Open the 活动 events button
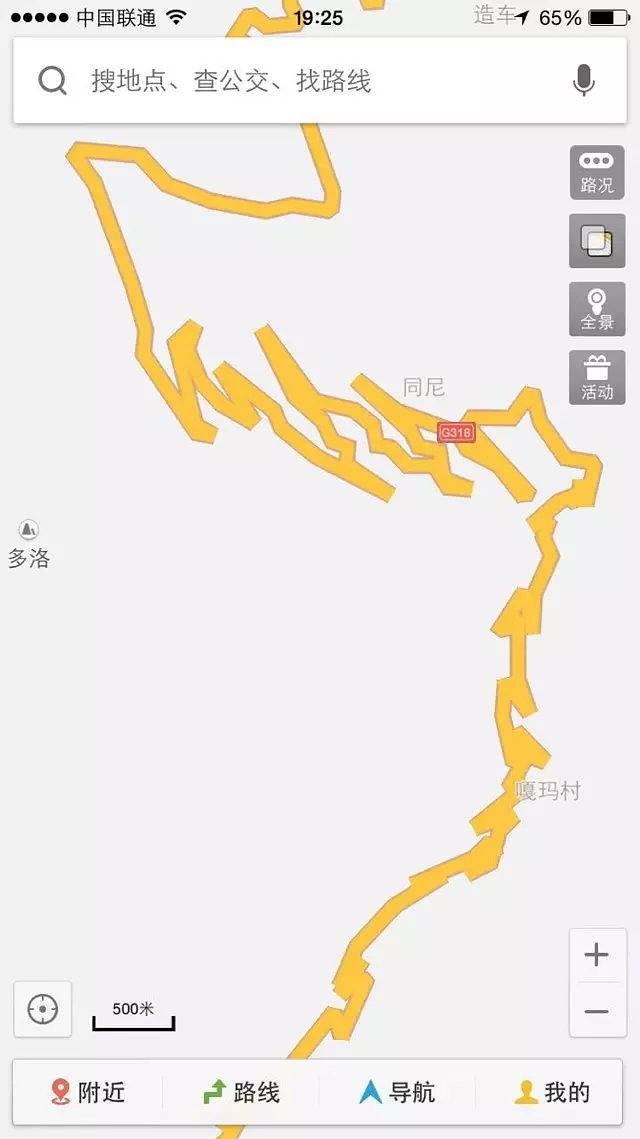Image resolution: width=640 pixels, height=1139 pixels. [x=597, y=377]
